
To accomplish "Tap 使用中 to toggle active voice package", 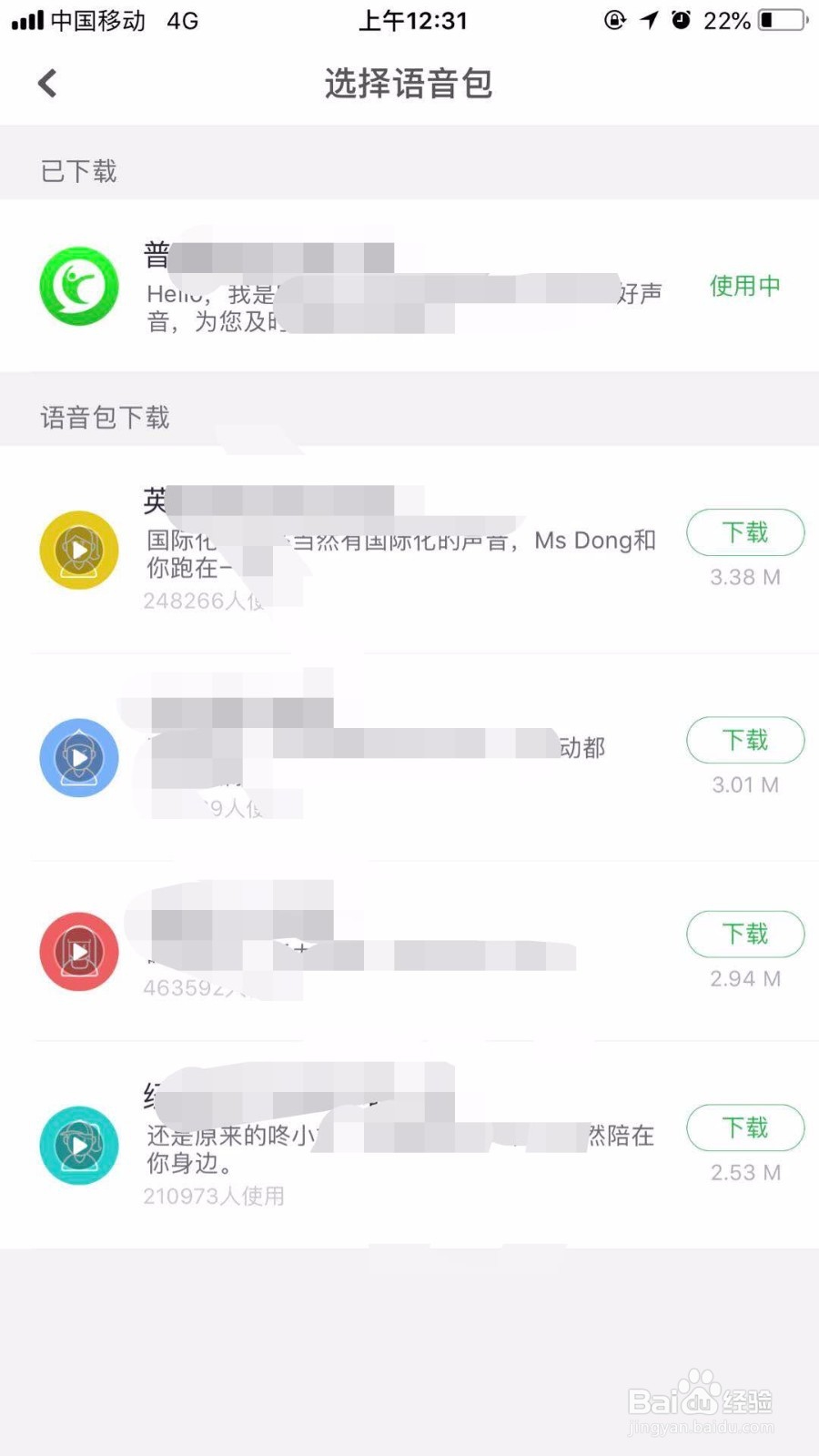I will click(x=744, y=286).
